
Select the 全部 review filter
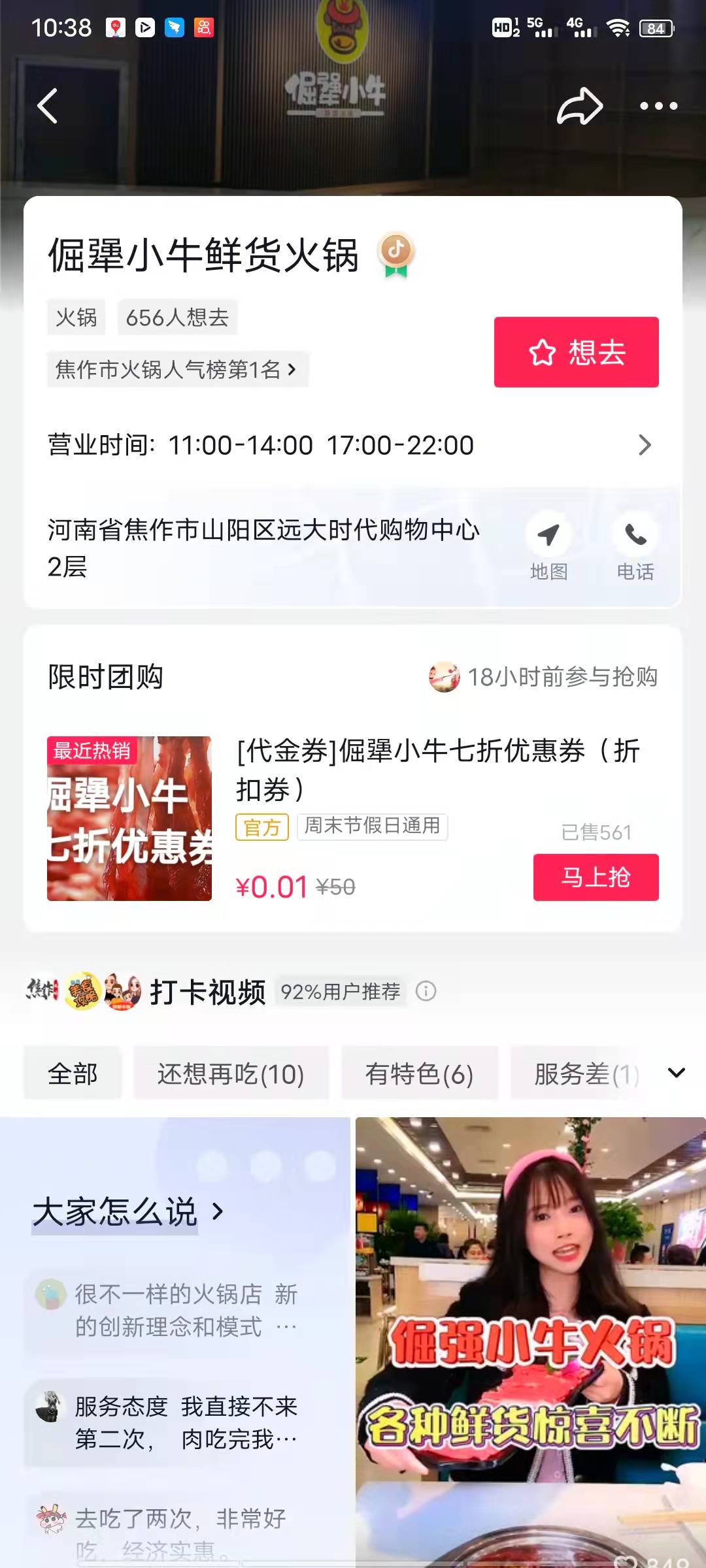click(x=72, y=1073)
